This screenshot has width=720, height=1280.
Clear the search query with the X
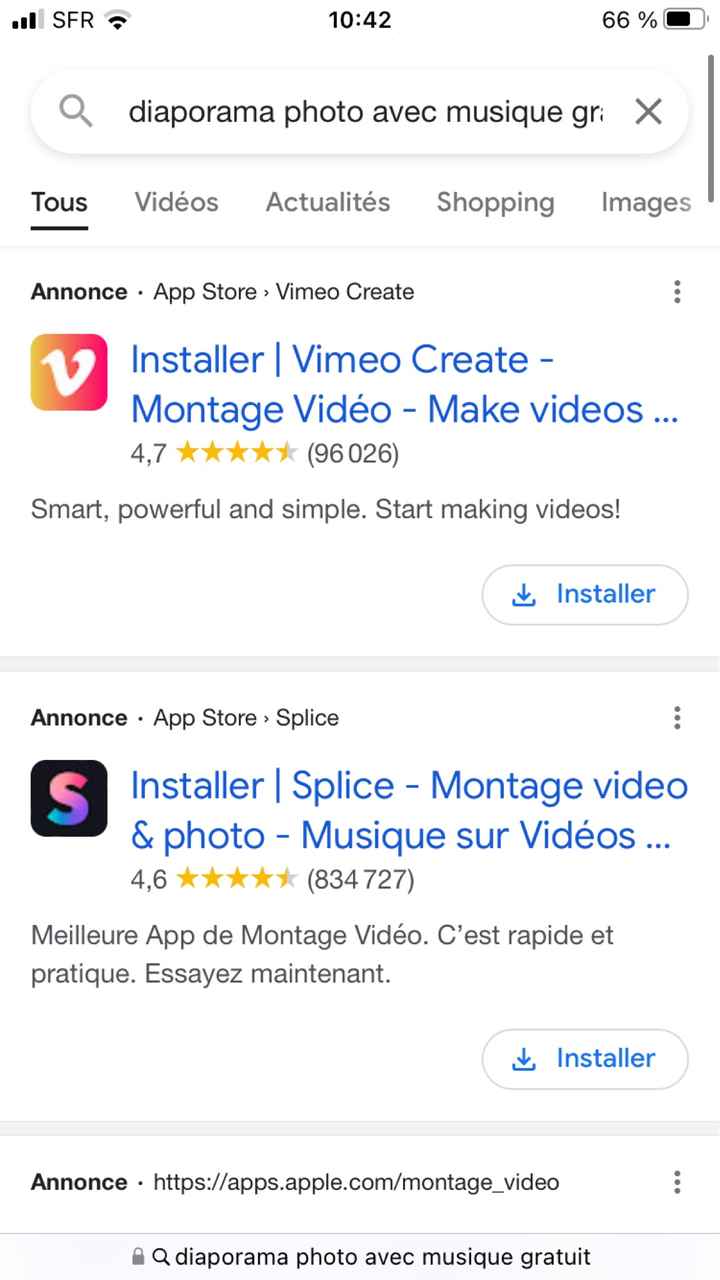pos(648,112)
